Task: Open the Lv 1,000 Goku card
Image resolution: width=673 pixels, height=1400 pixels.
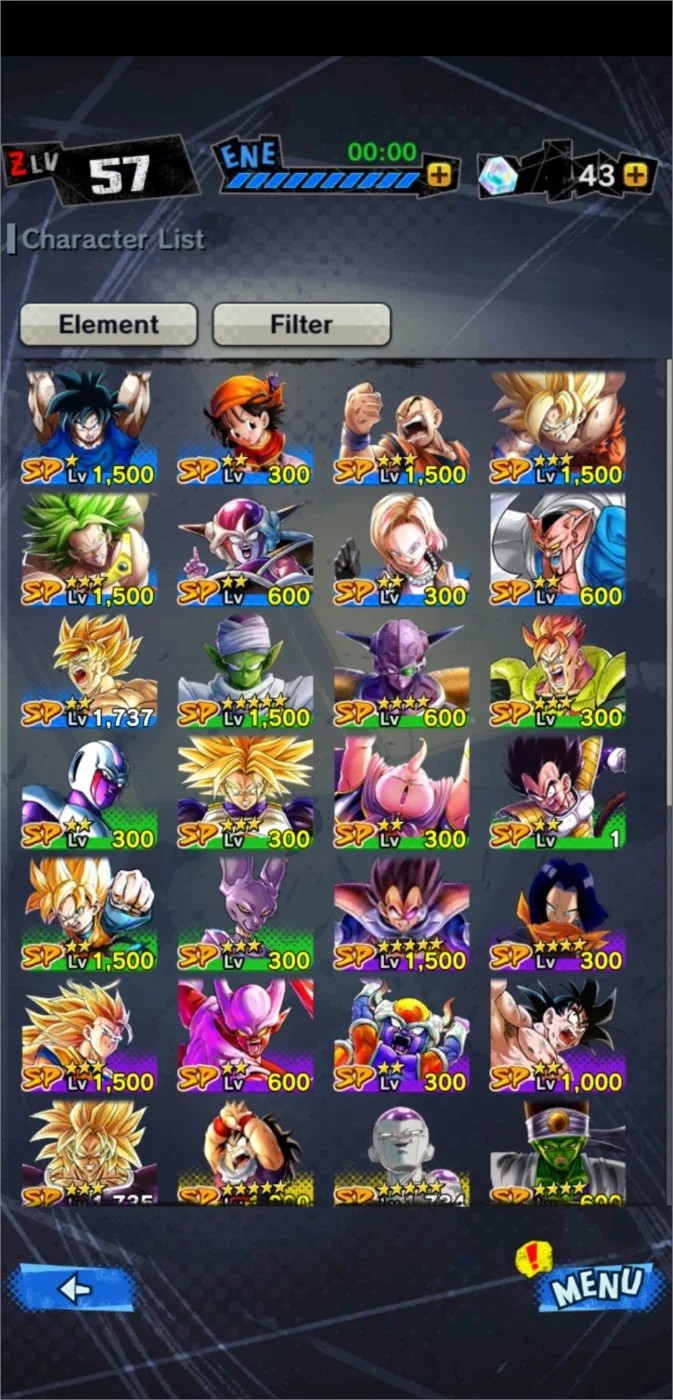Action: coord(558,1035)
